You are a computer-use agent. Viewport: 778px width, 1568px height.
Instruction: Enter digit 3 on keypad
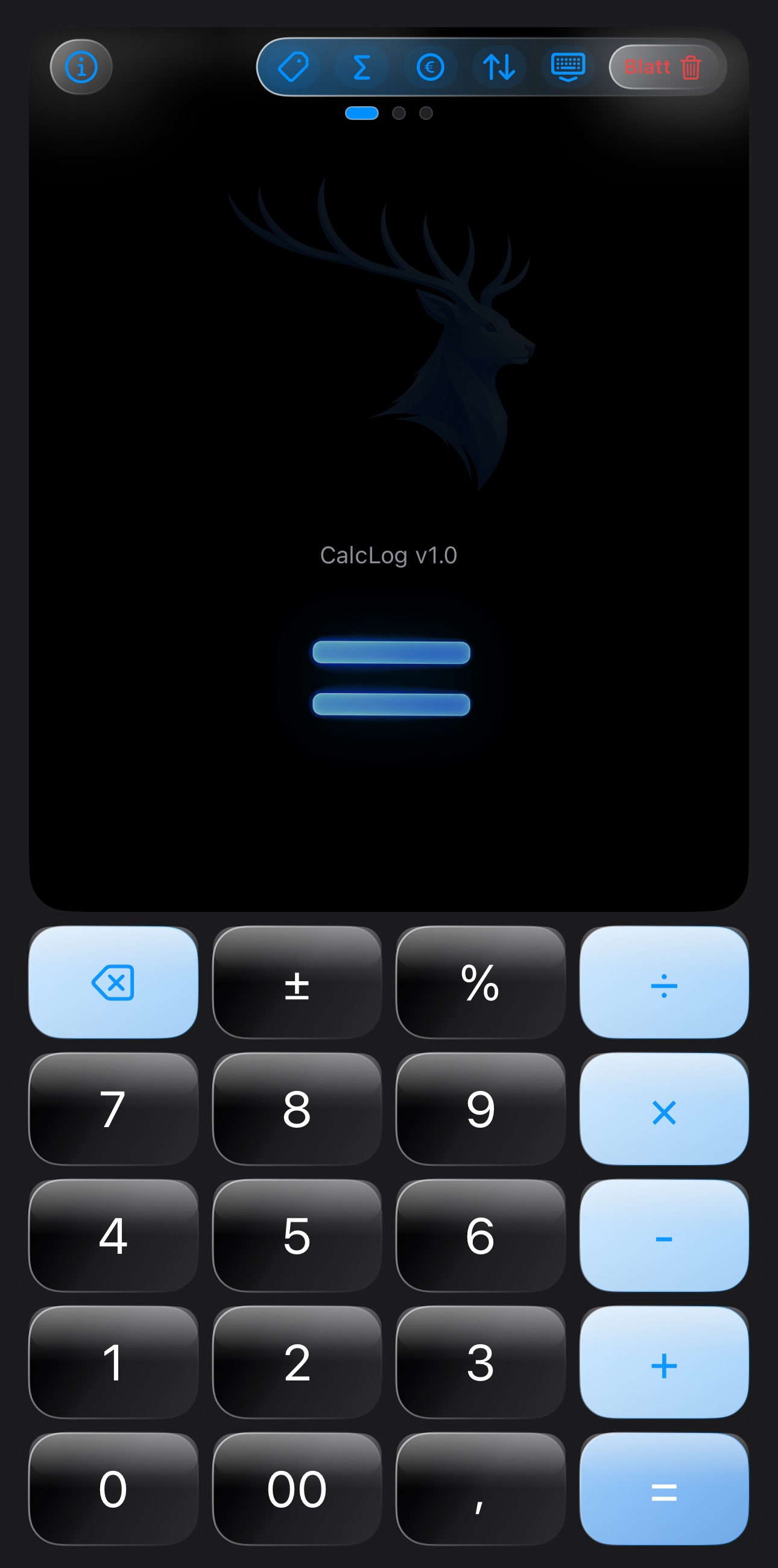[x=480, y=1362]
